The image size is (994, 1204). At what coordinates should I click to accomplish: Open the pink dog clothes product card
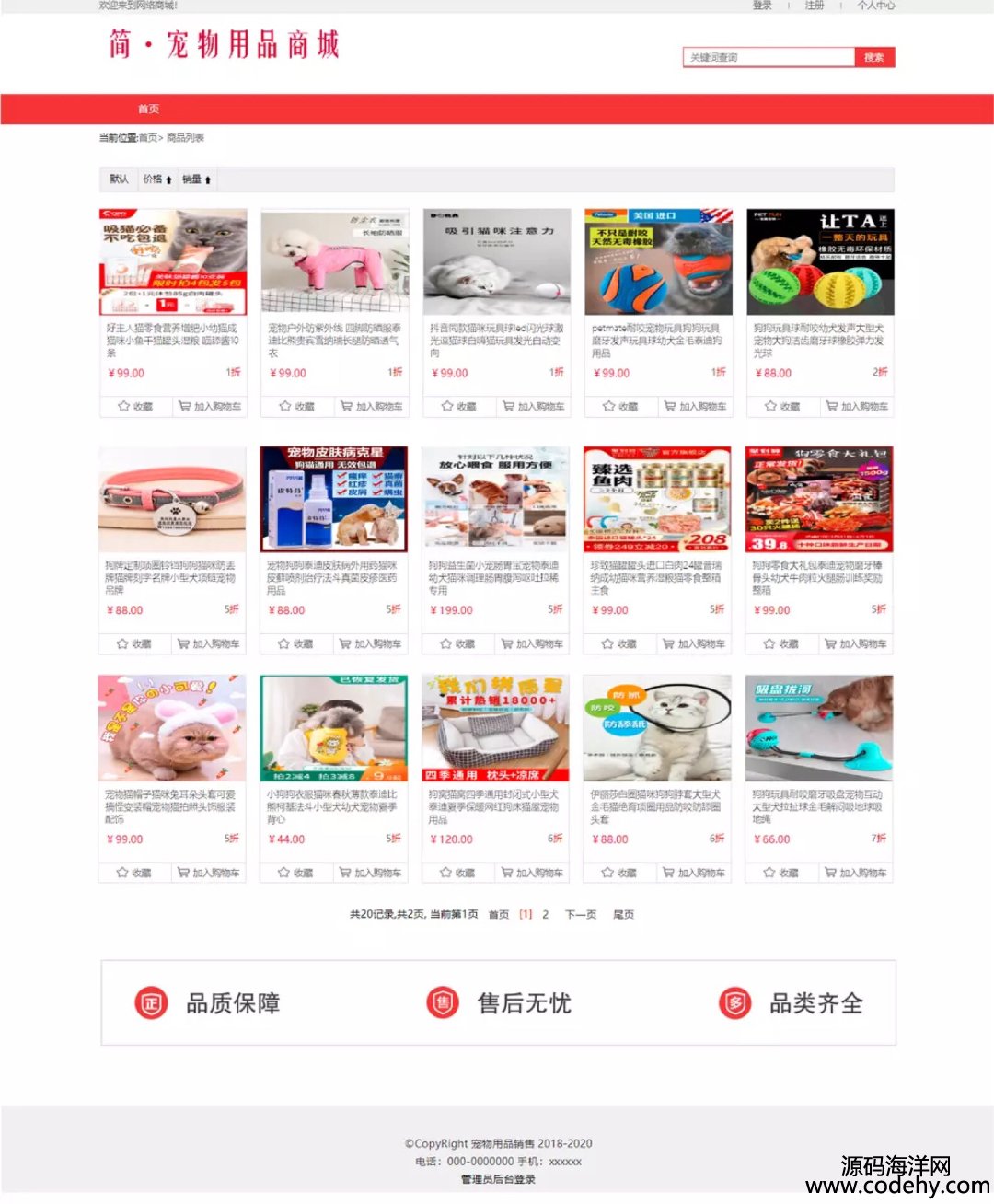coord(334,262)
